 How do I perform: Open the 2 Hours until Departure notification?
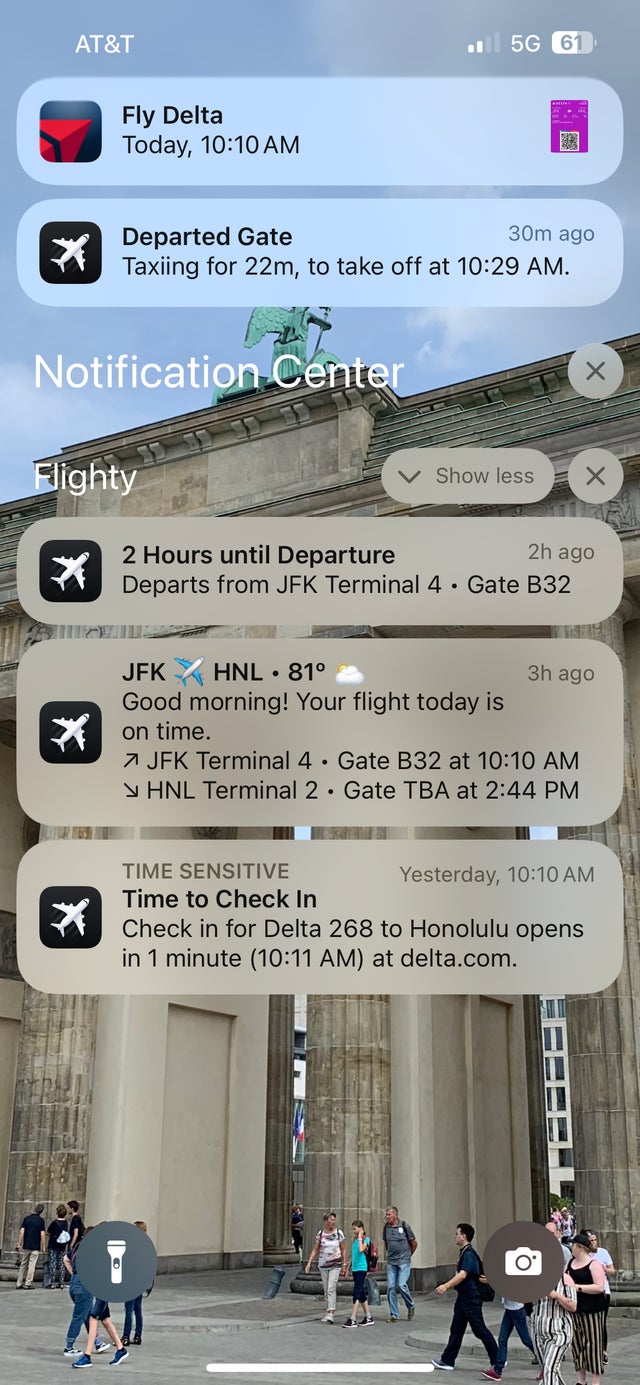click(x=320, y=570)
